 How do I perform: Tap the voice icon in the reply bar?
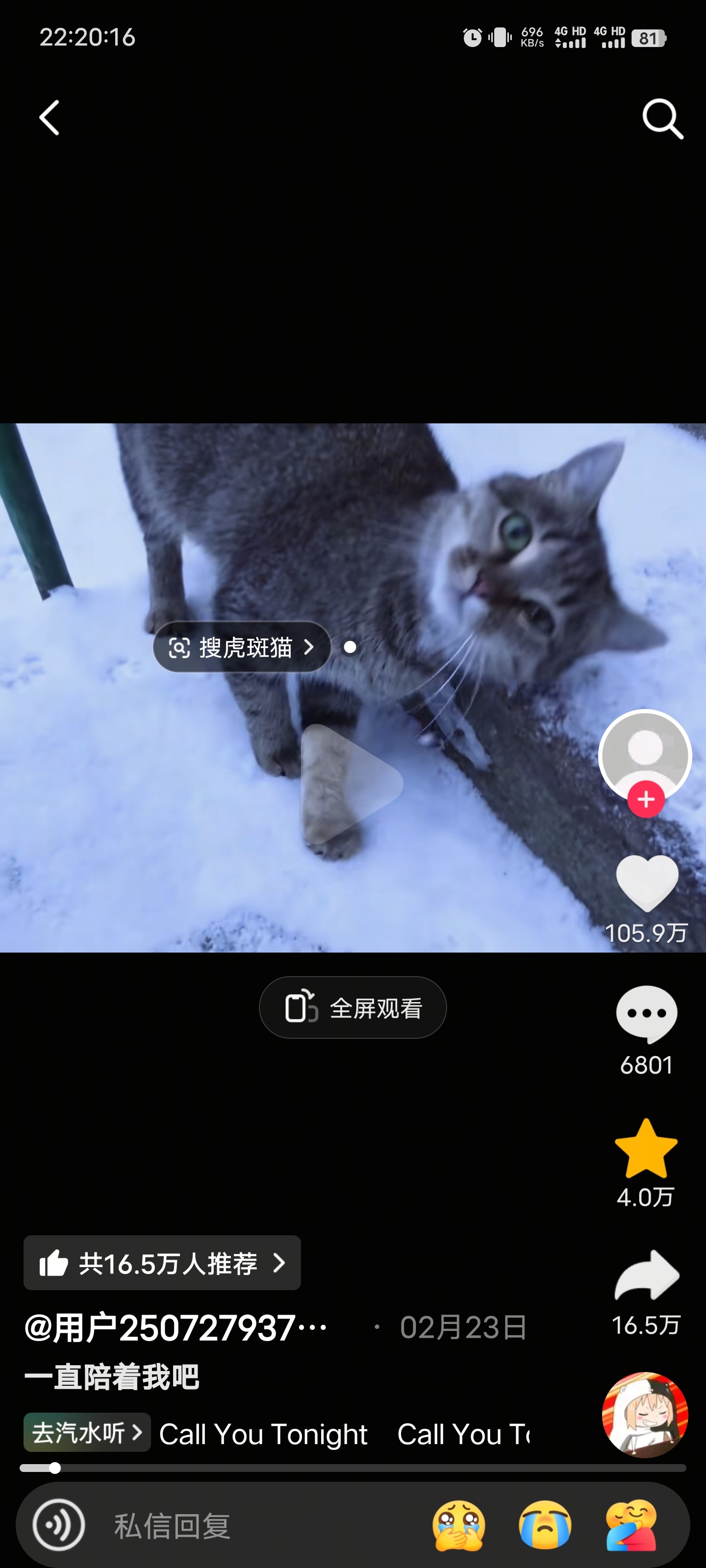click(58, 1525)
